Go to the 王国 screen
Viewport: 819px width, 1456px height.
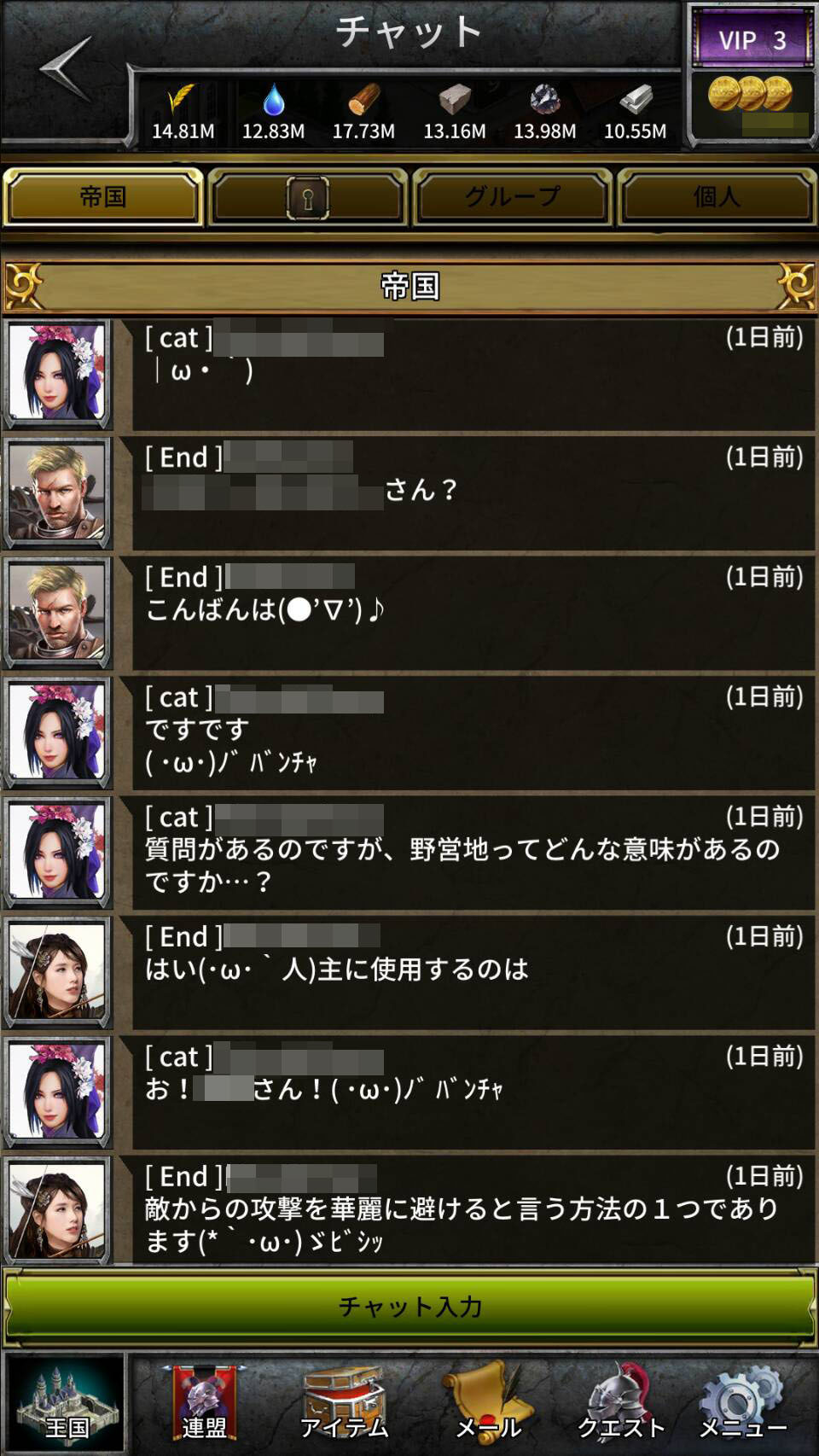click(x=66, y=1404)
